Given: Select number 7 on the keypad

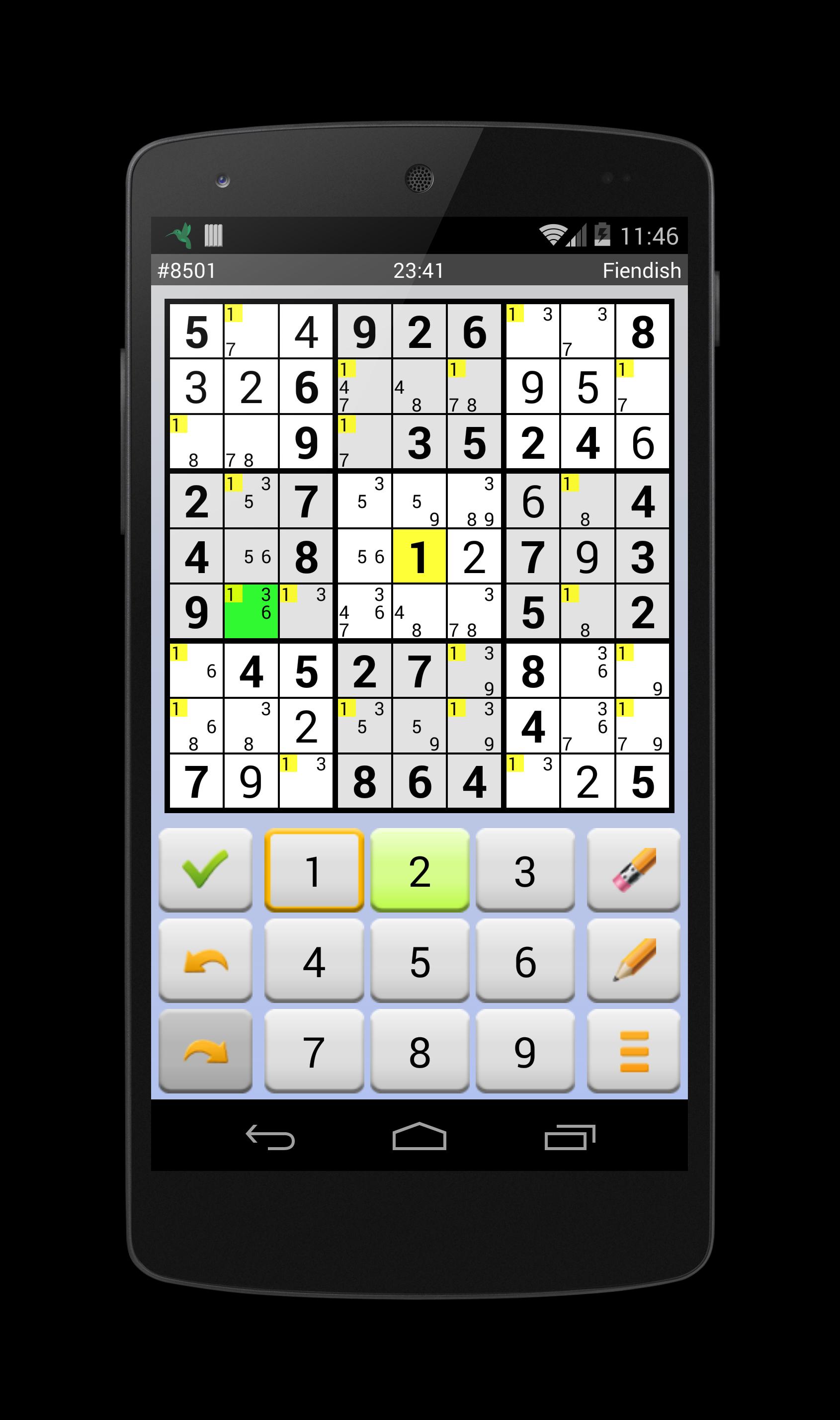Looking at the screenshot, I should (x=314, y=1051).
